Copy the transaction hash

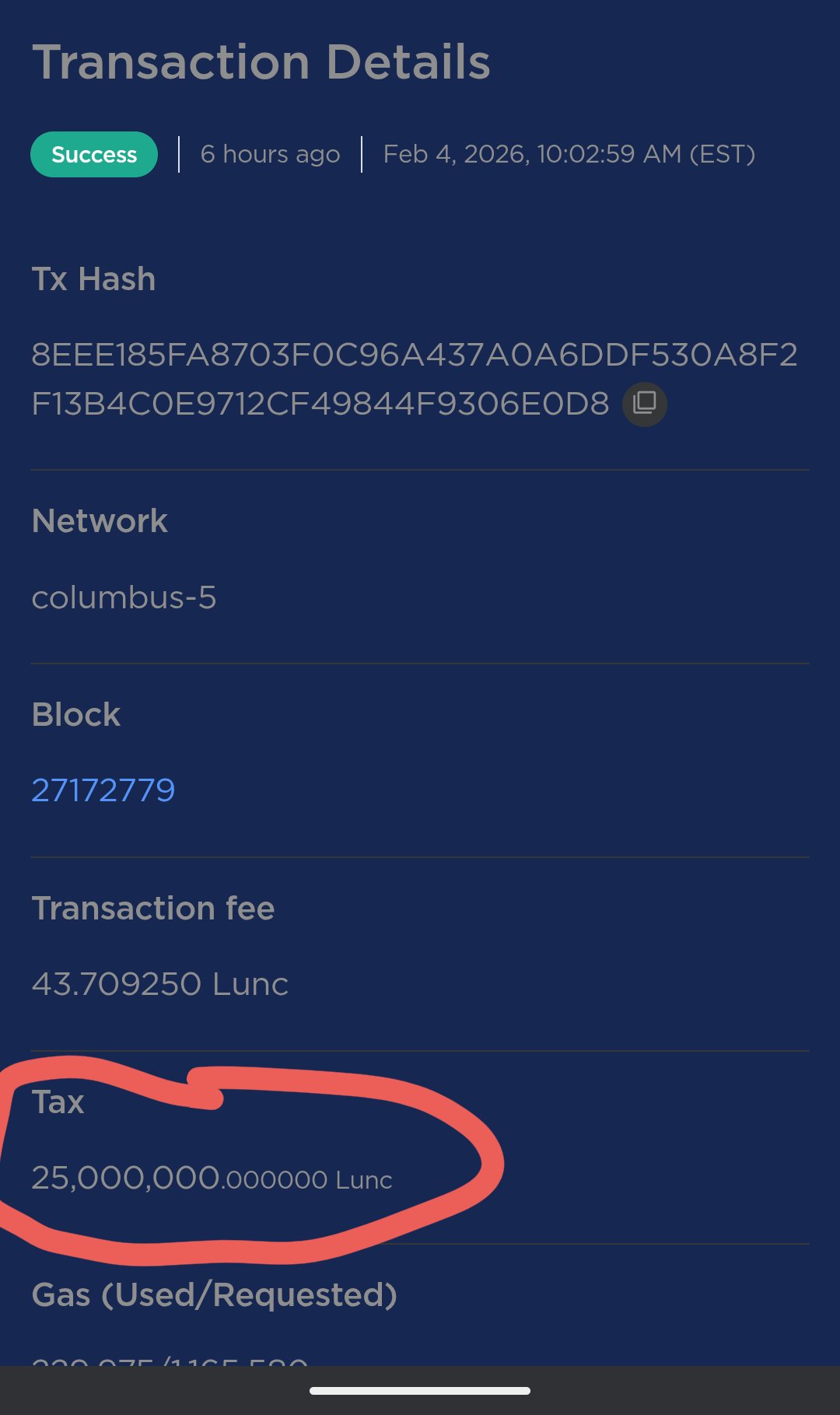[645, 404]
